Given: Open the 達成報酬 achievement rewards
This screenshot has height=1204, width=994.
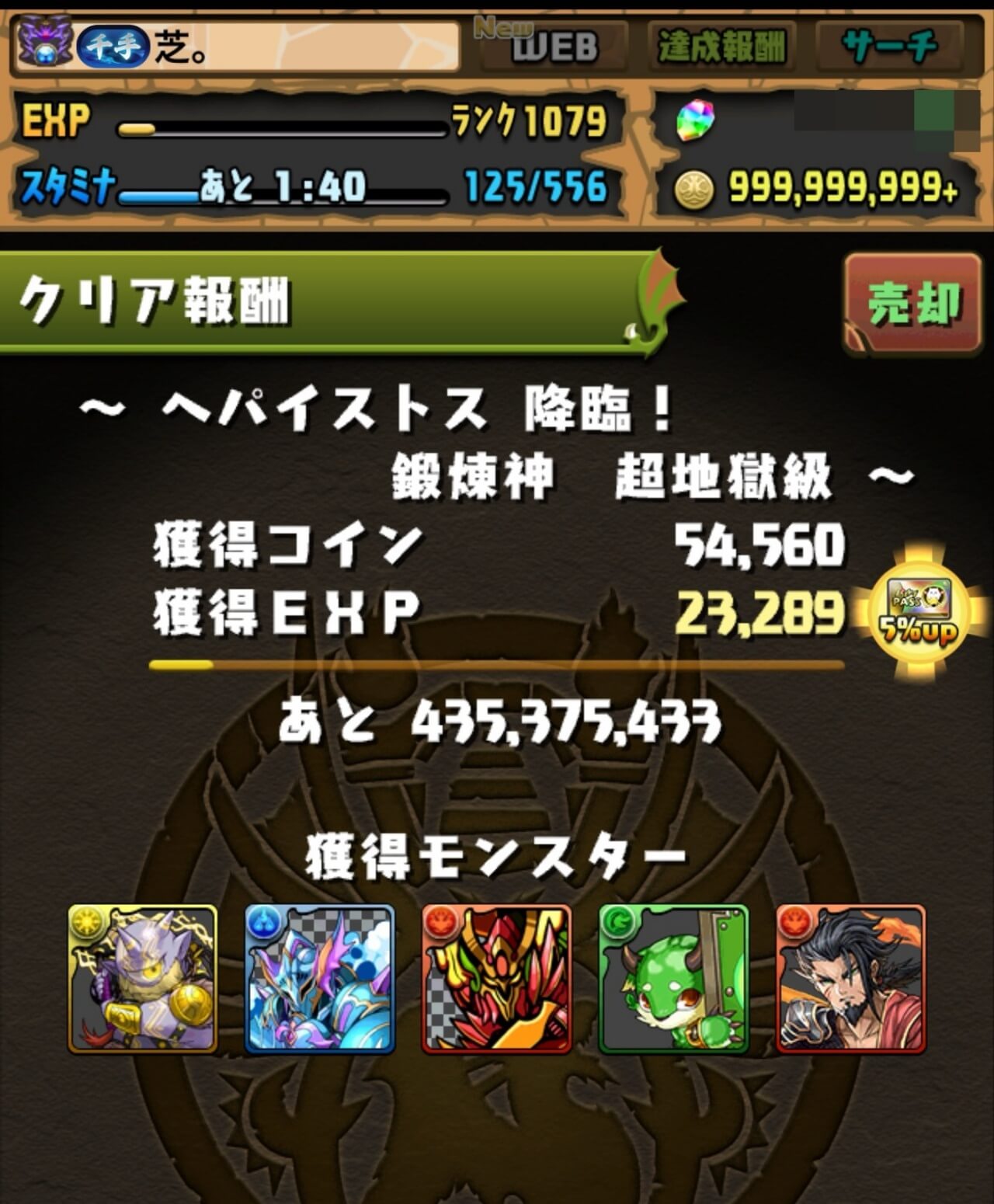Looking at the screenshot, I should coord(721,47).
